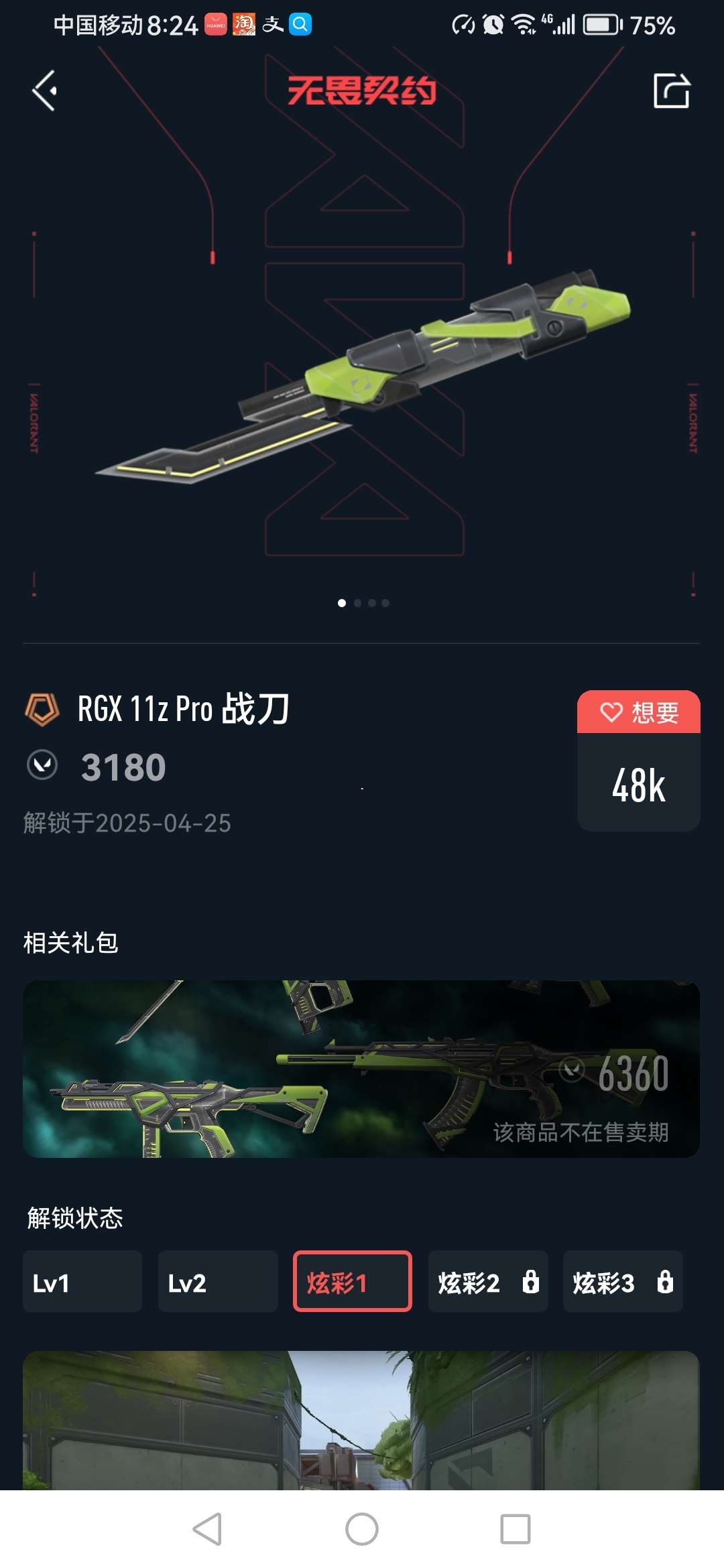Switch to 炫彩1 variant

click(353, 1281)
